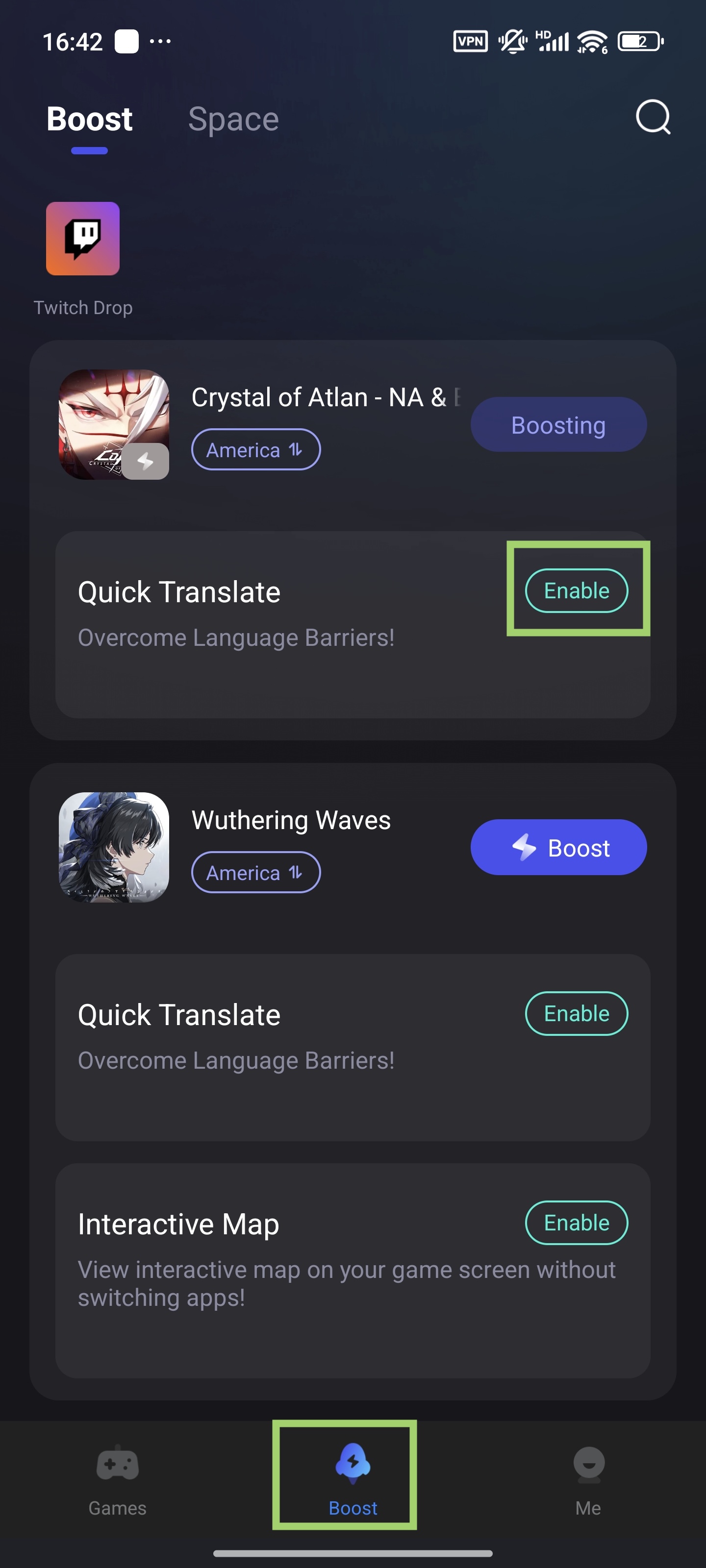Select Boost in the bottom navigation
The width and height of the screenshot is (706, 1568).
pos(353,1479)
